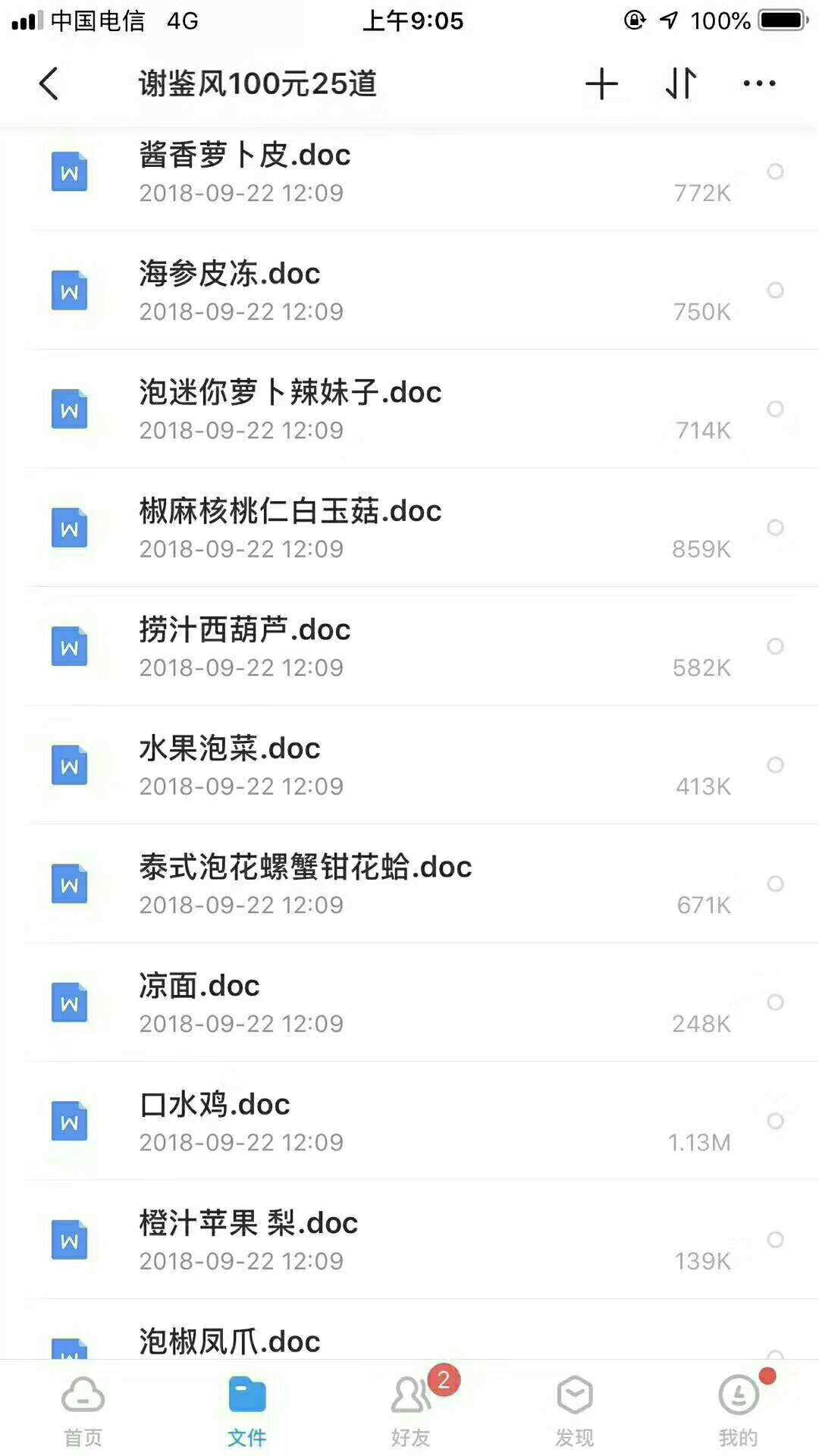Open 橙汁苹果 梨.doc document
Screen dimensions: 819x1456
(249, 1223)
